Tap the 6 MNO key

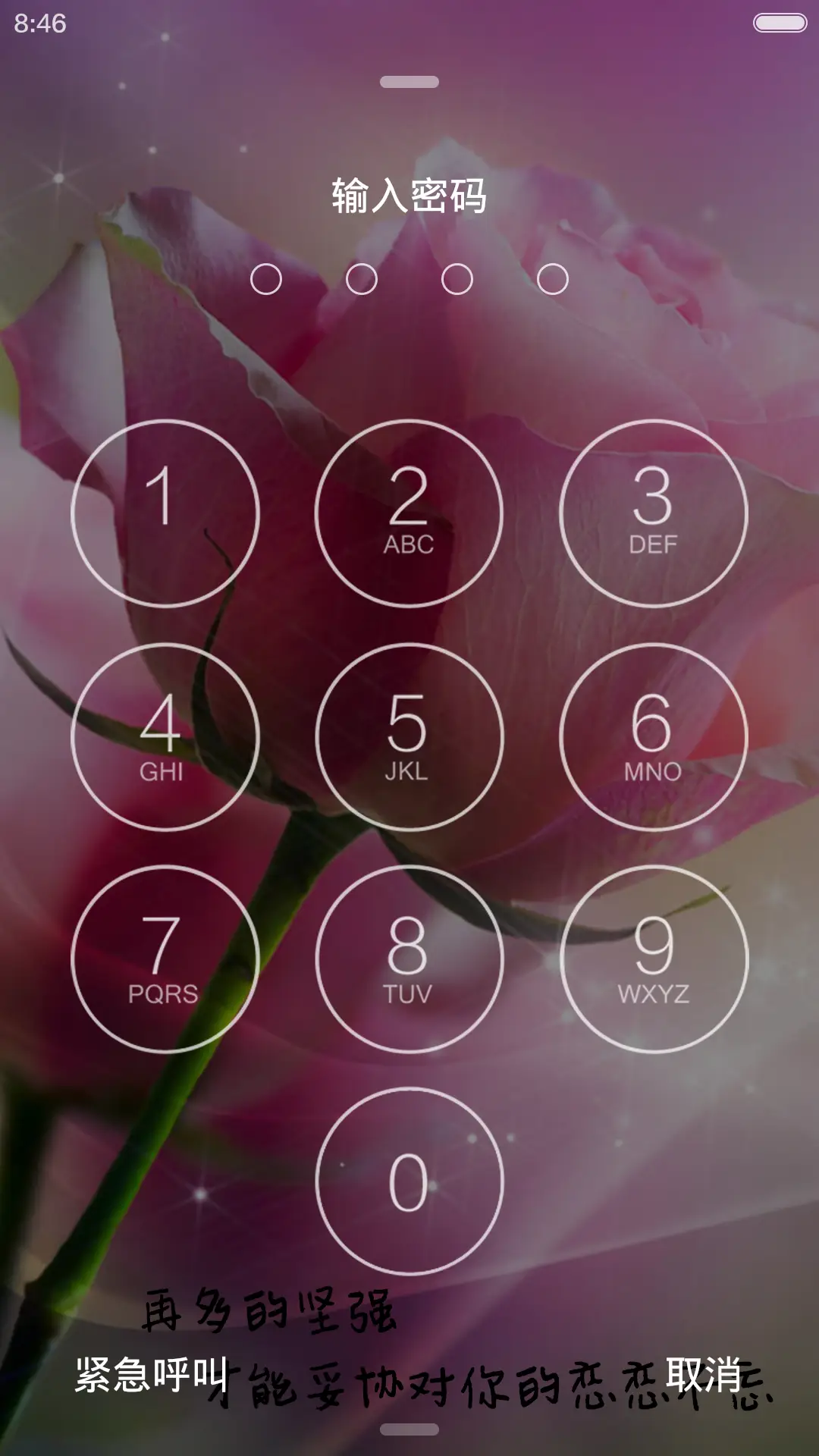coord(654,736)
